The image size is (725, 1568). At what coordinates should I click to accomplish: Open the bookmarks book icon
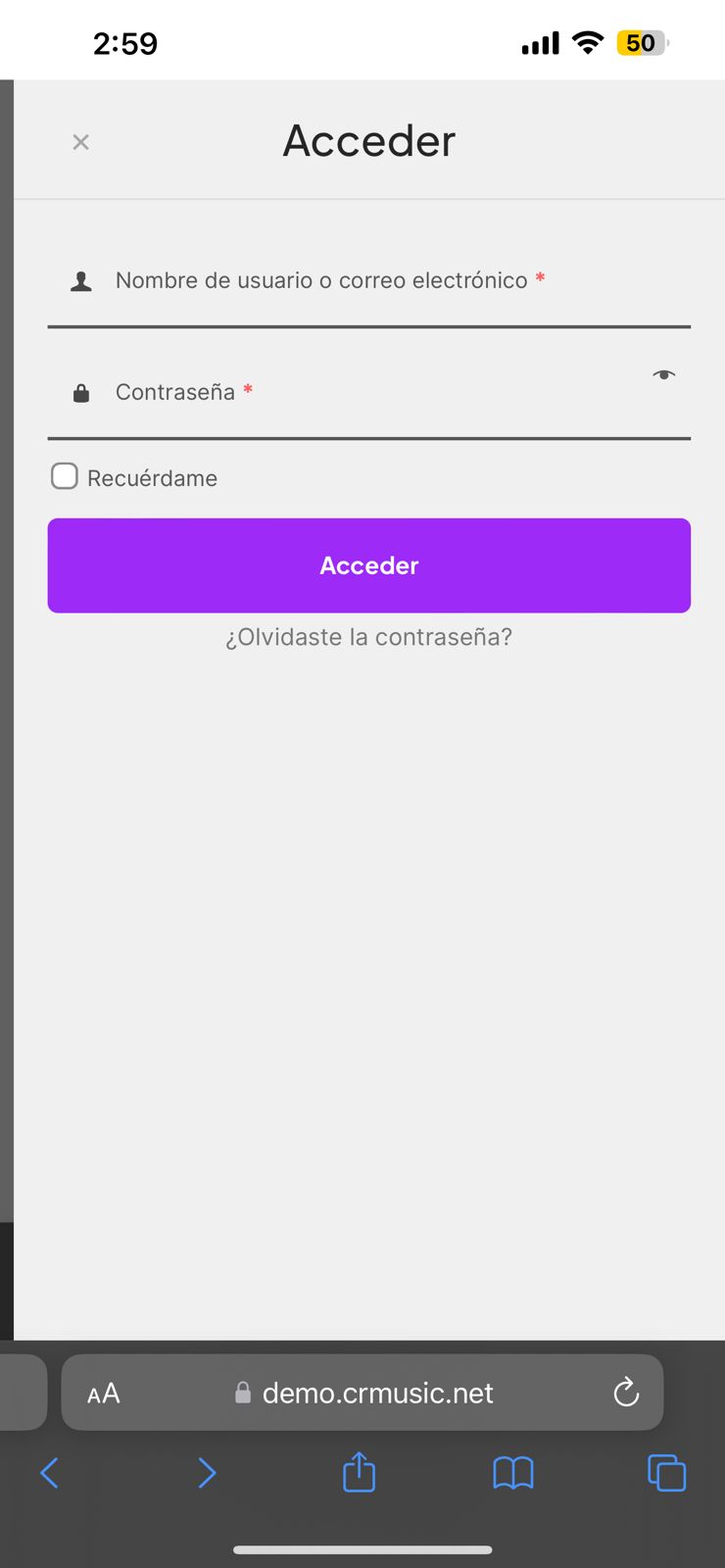tap(513, 1472)
